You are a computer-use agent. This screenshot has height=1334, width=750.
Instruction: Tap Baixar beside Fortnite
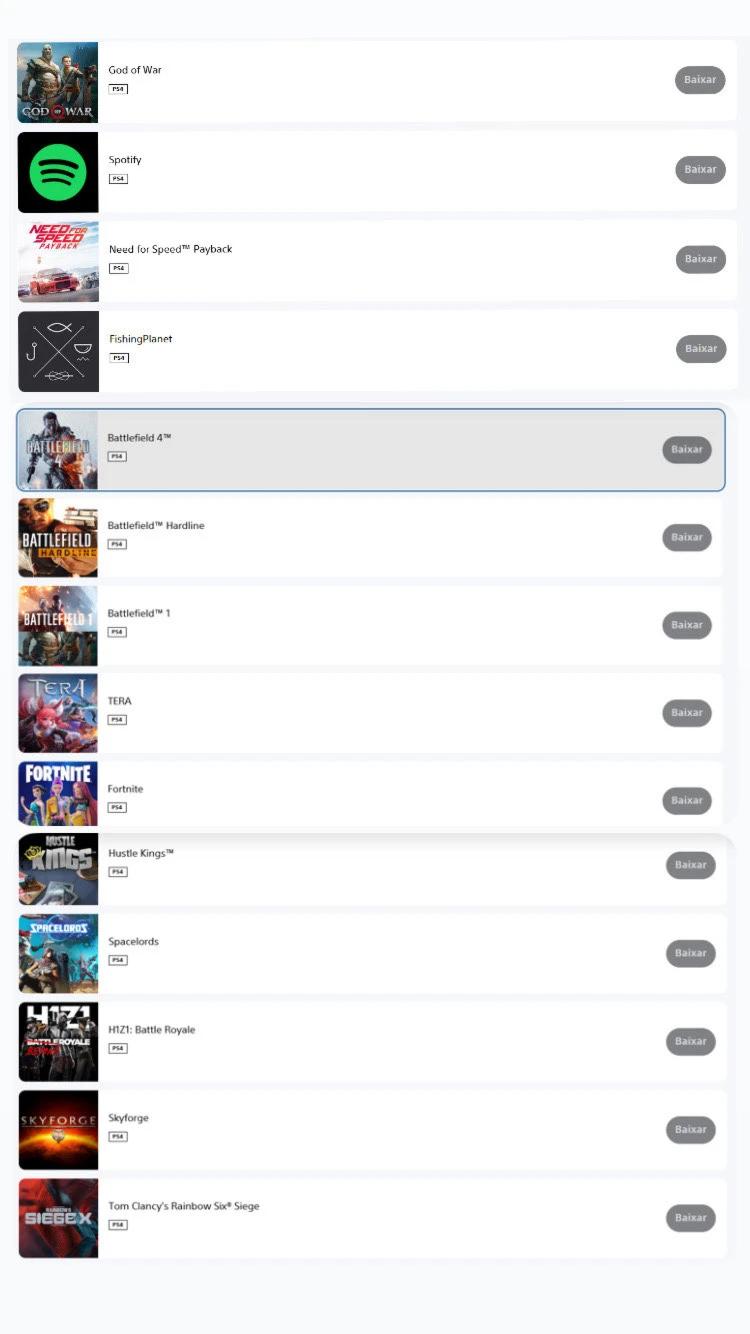click(687, 800)
